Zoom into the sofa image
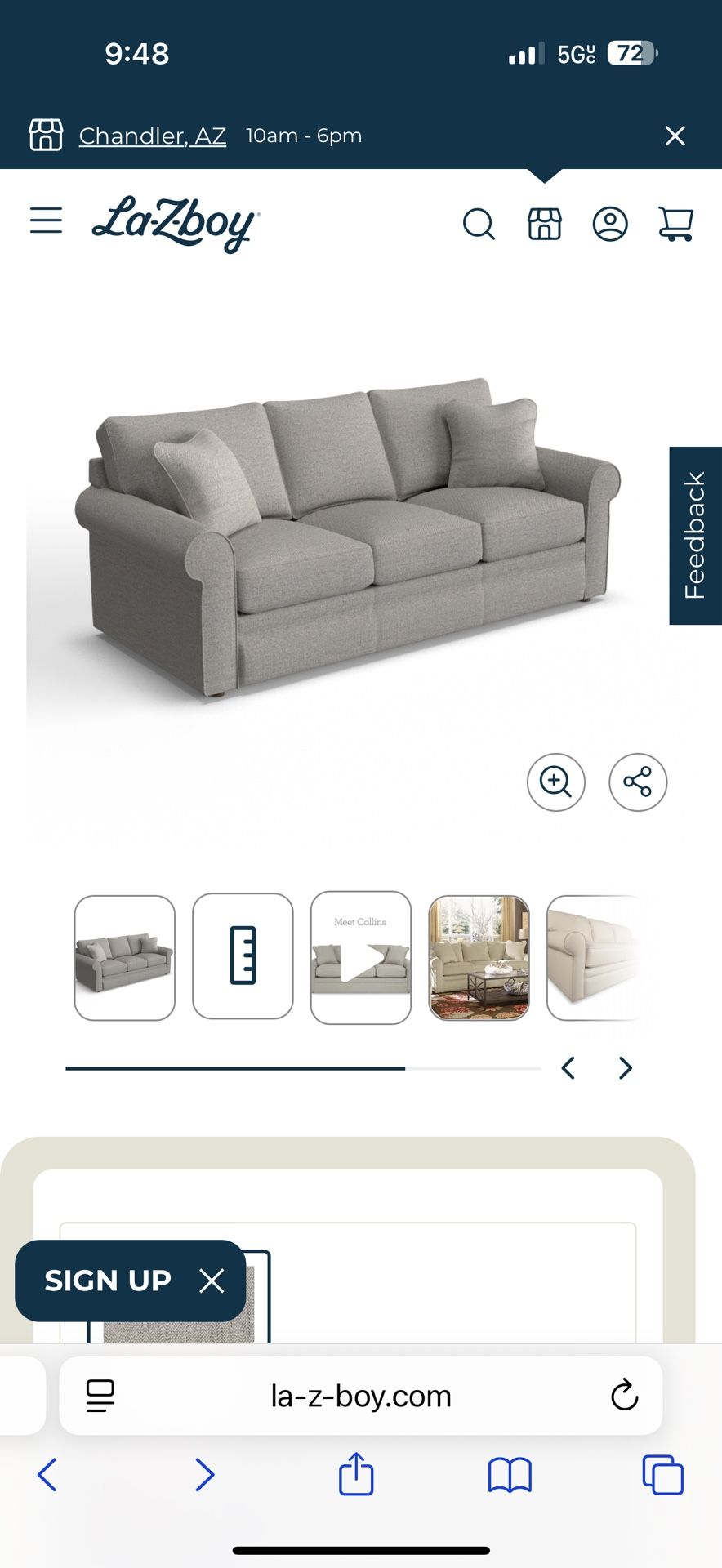Screen dimensions: 722x1568 [556, 782]
